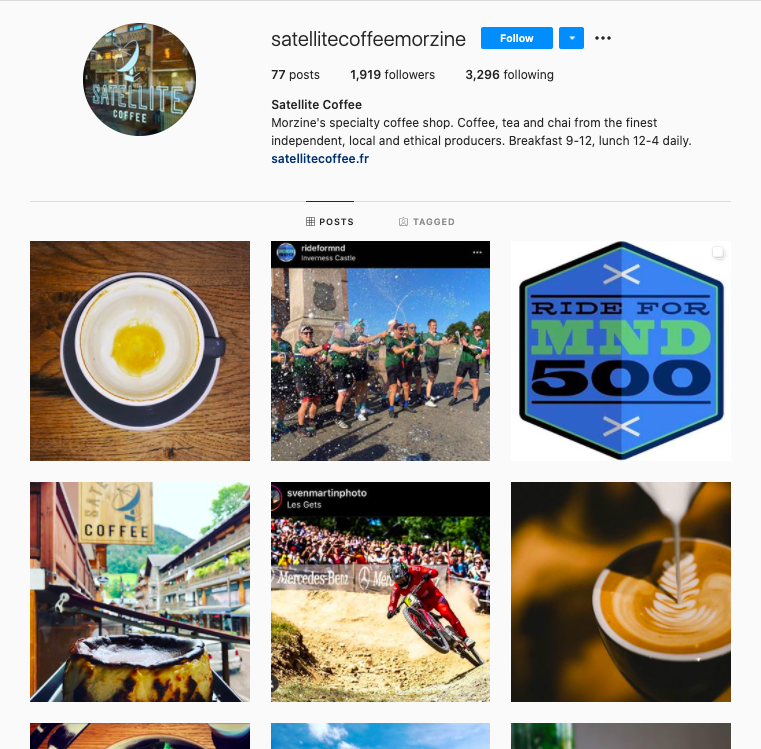Tap the Satellite Coffee profile picture

pyautogui.click(x=139, y=80)
